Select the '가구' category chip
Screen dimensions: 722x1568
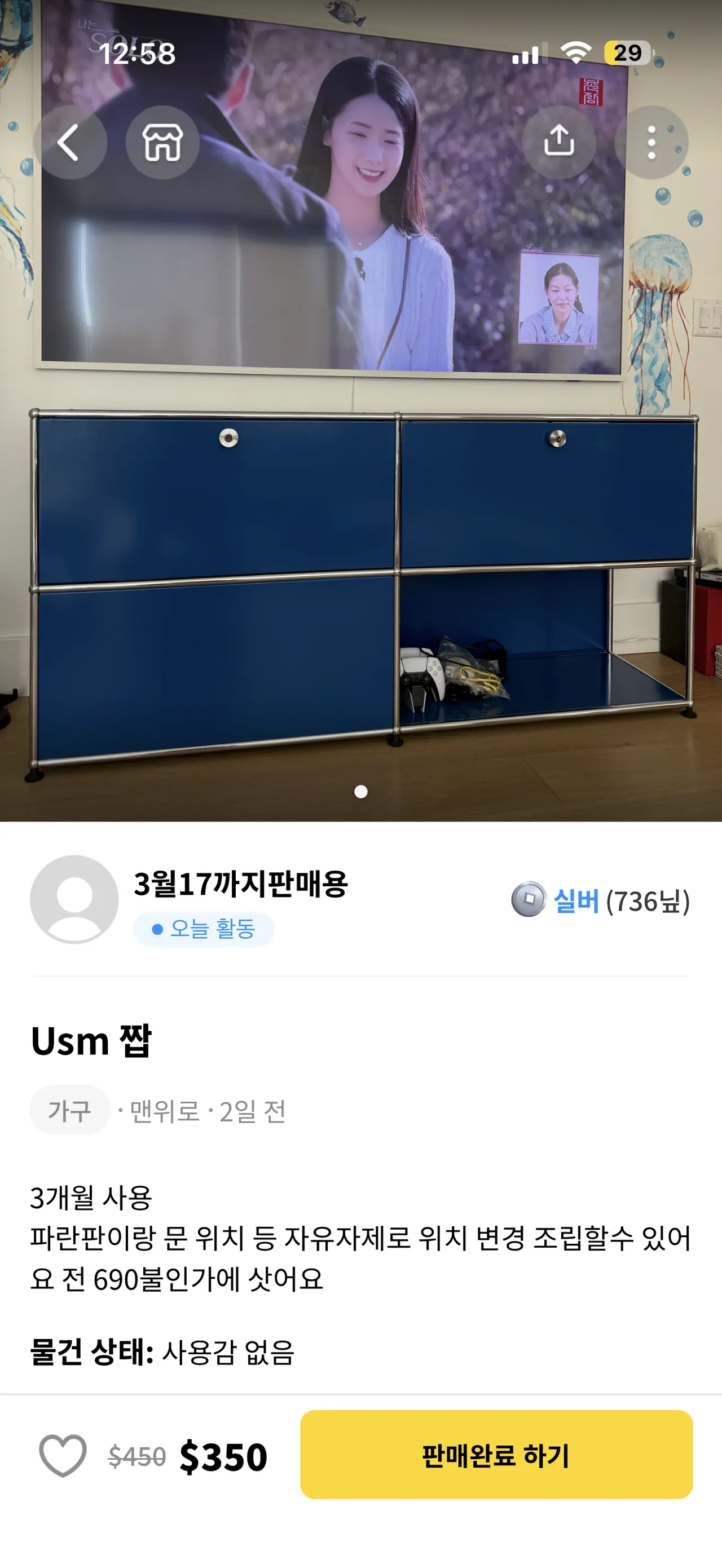coord(69,1110)
